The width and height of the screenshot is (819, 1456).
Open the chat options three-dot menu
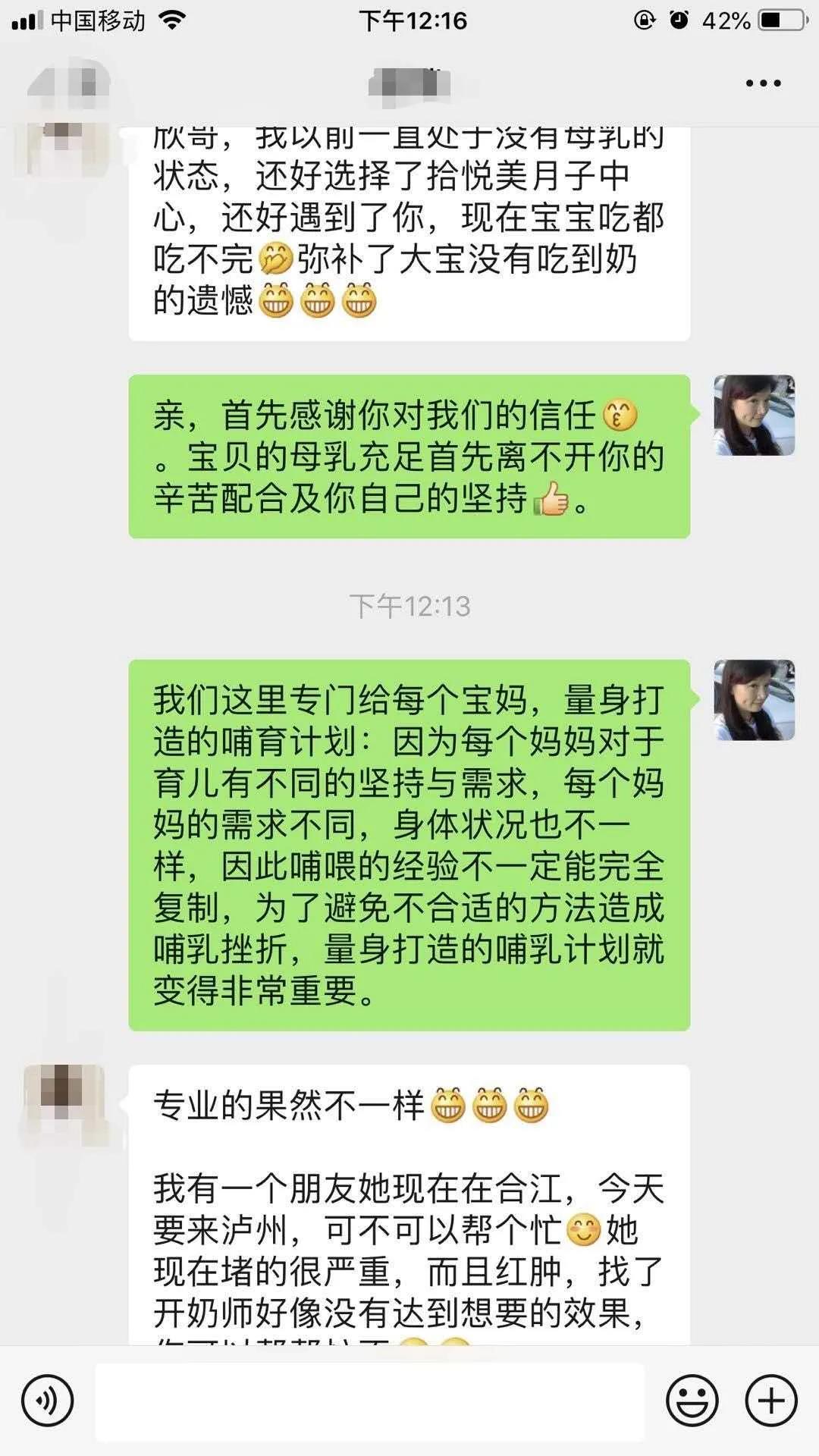click(763, 83)
